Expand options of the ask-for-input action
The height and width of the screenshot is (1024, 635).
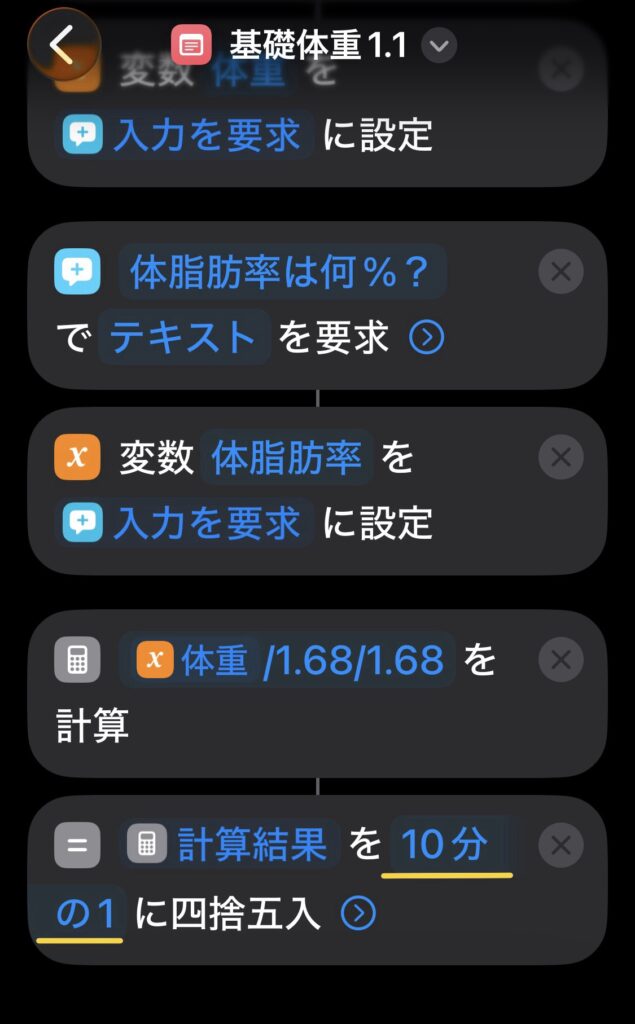pos(427,339)
